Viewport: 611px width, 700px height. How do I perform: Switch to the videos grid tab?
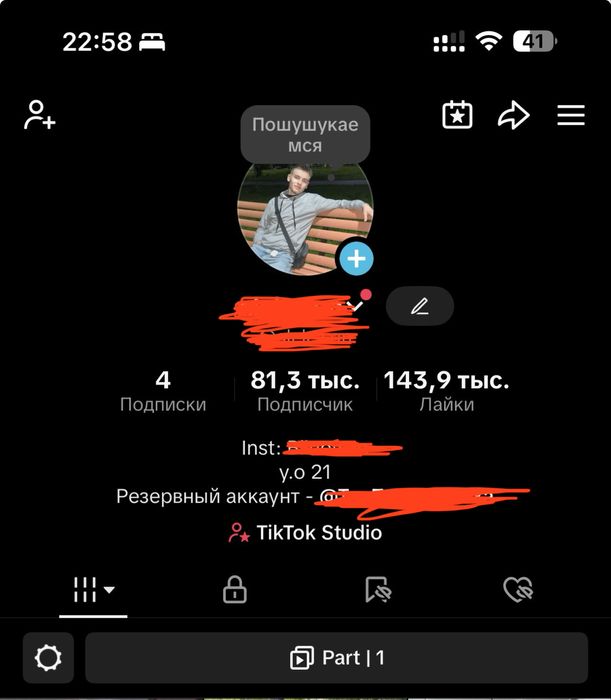click(x=94, y=591)
